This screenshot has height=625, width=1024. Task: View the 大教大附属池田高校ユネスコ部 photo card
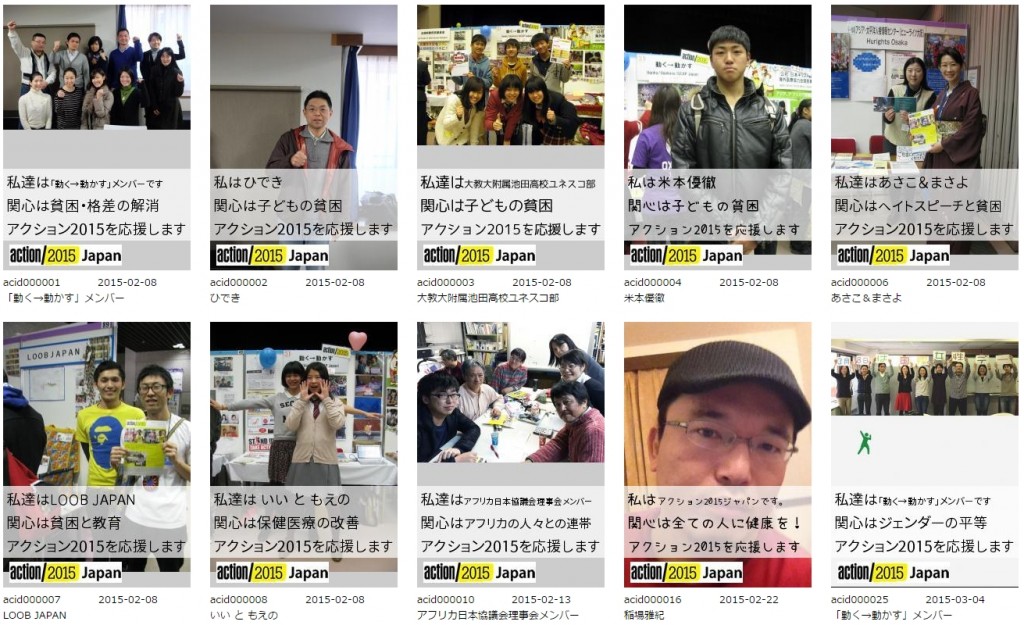[x=510, y=137]
